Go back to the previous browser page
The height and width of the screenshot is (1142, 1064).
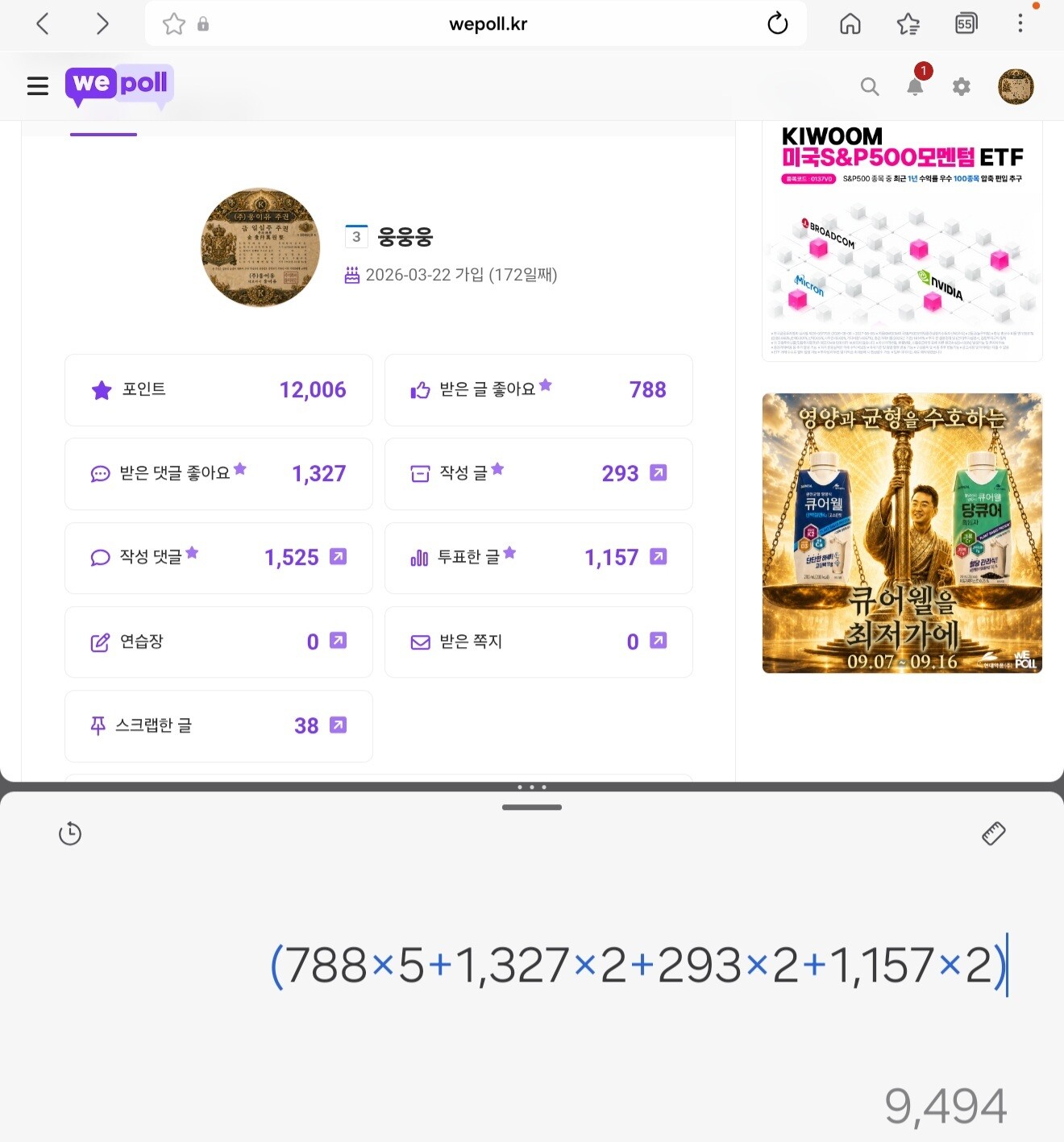point(43,23)
